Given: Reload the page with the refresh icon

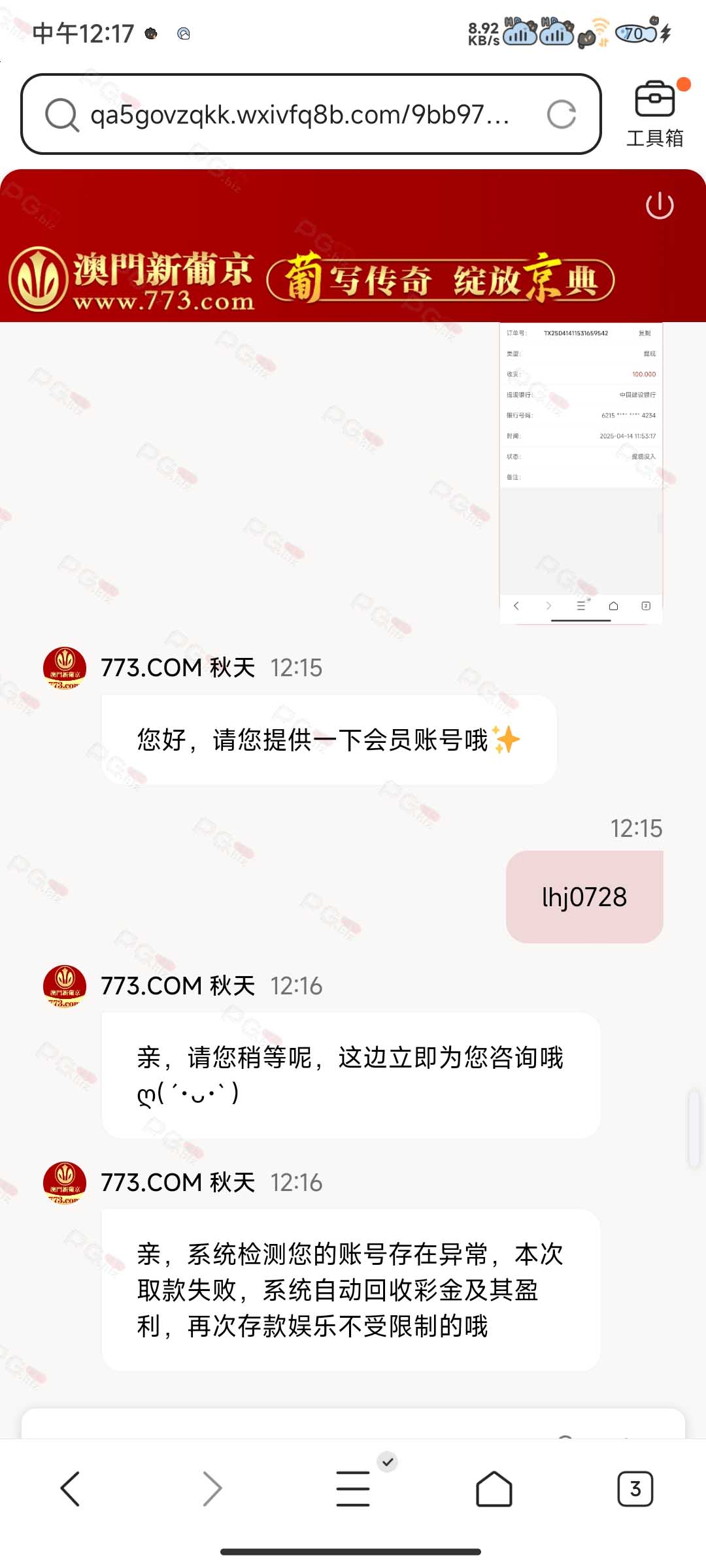Looking at the screenshot, I should (x=562, y=114).
